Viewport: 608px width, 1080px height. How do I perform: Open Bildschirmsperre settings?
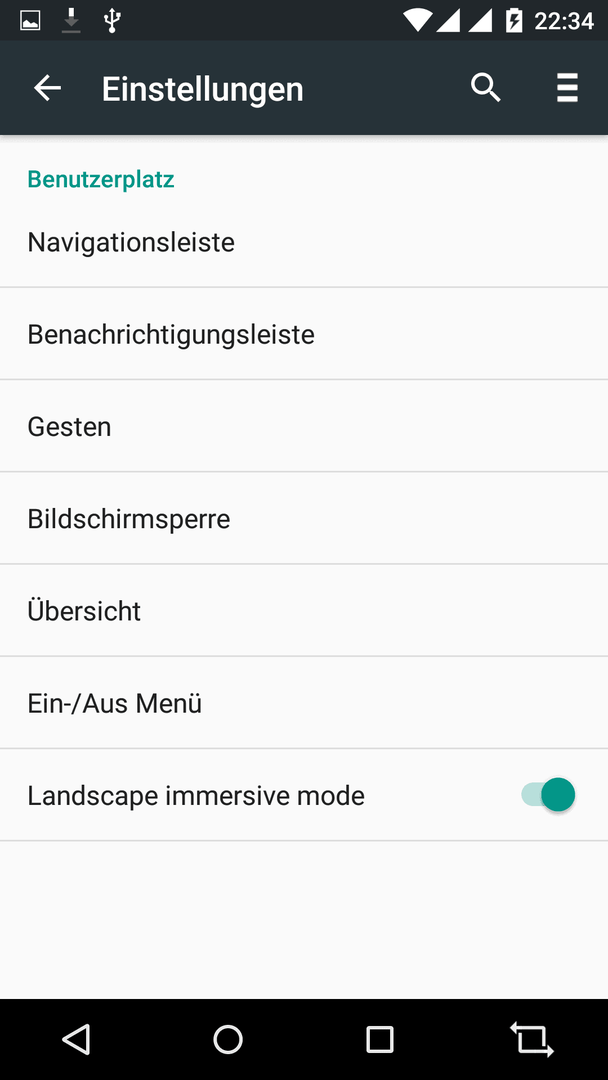[x=304, y=519]
